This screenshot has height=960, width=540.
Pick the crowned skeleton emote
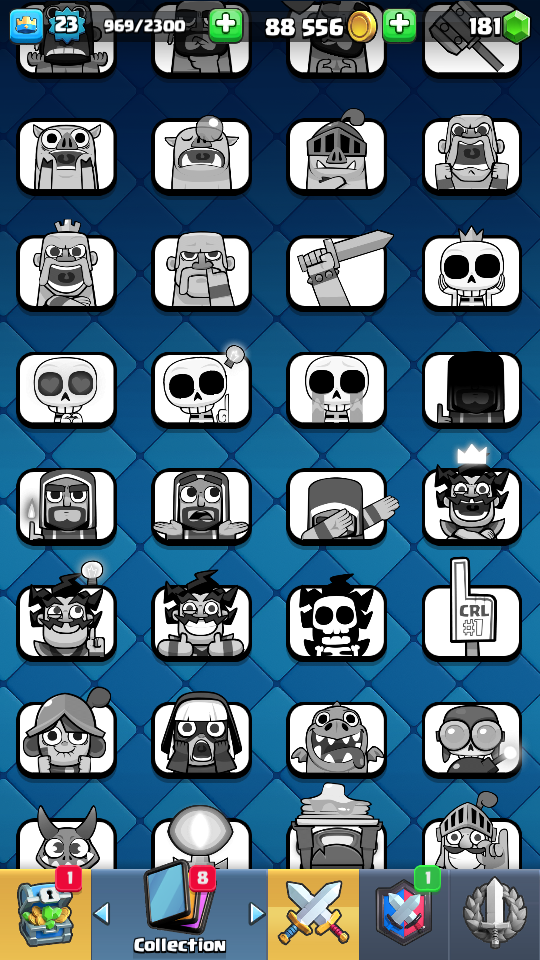(x=472, y=269)
